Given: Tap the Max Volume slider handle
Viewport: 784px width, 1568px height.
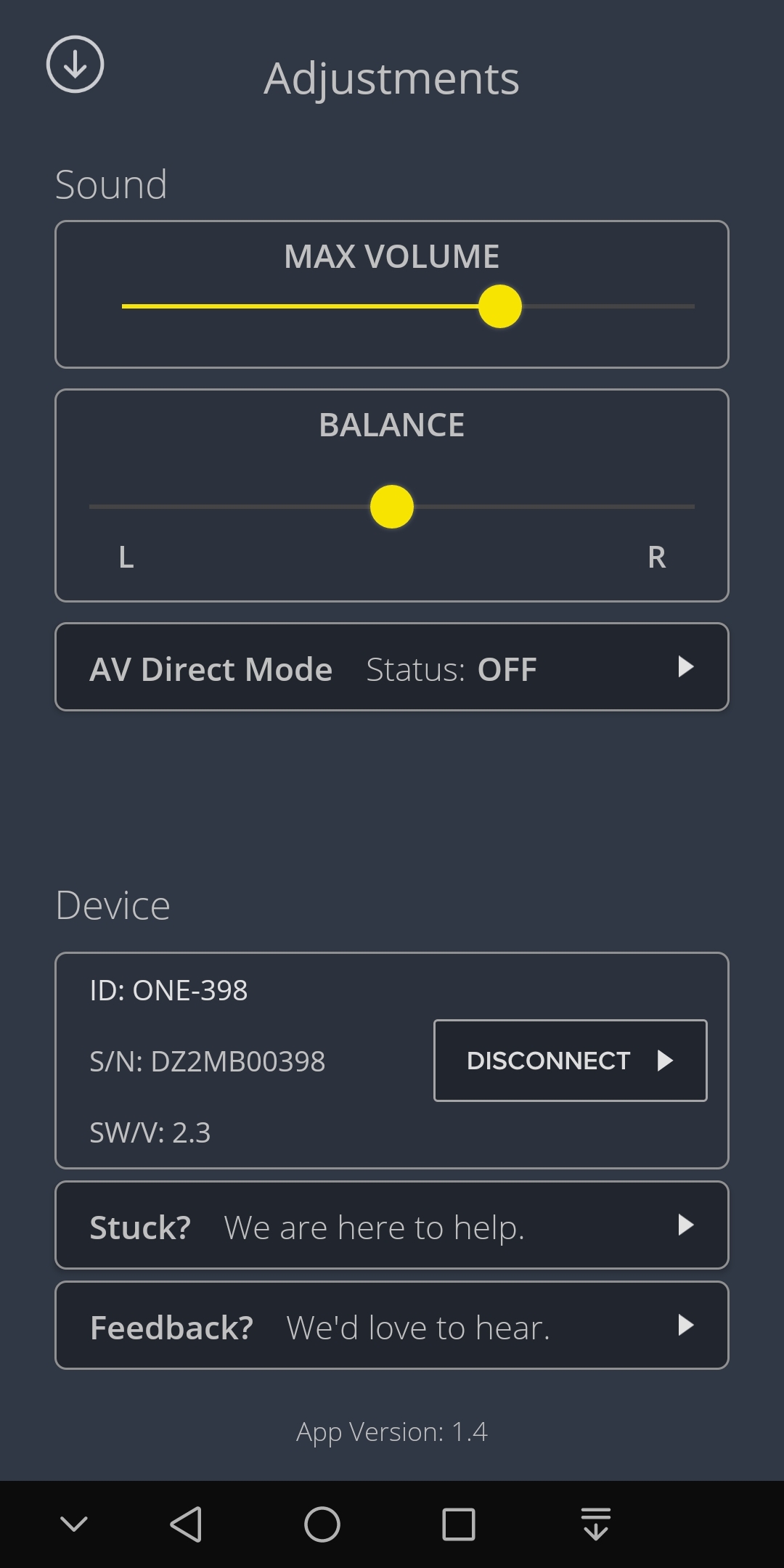Looking at the screenshot, I should [499, 306].
